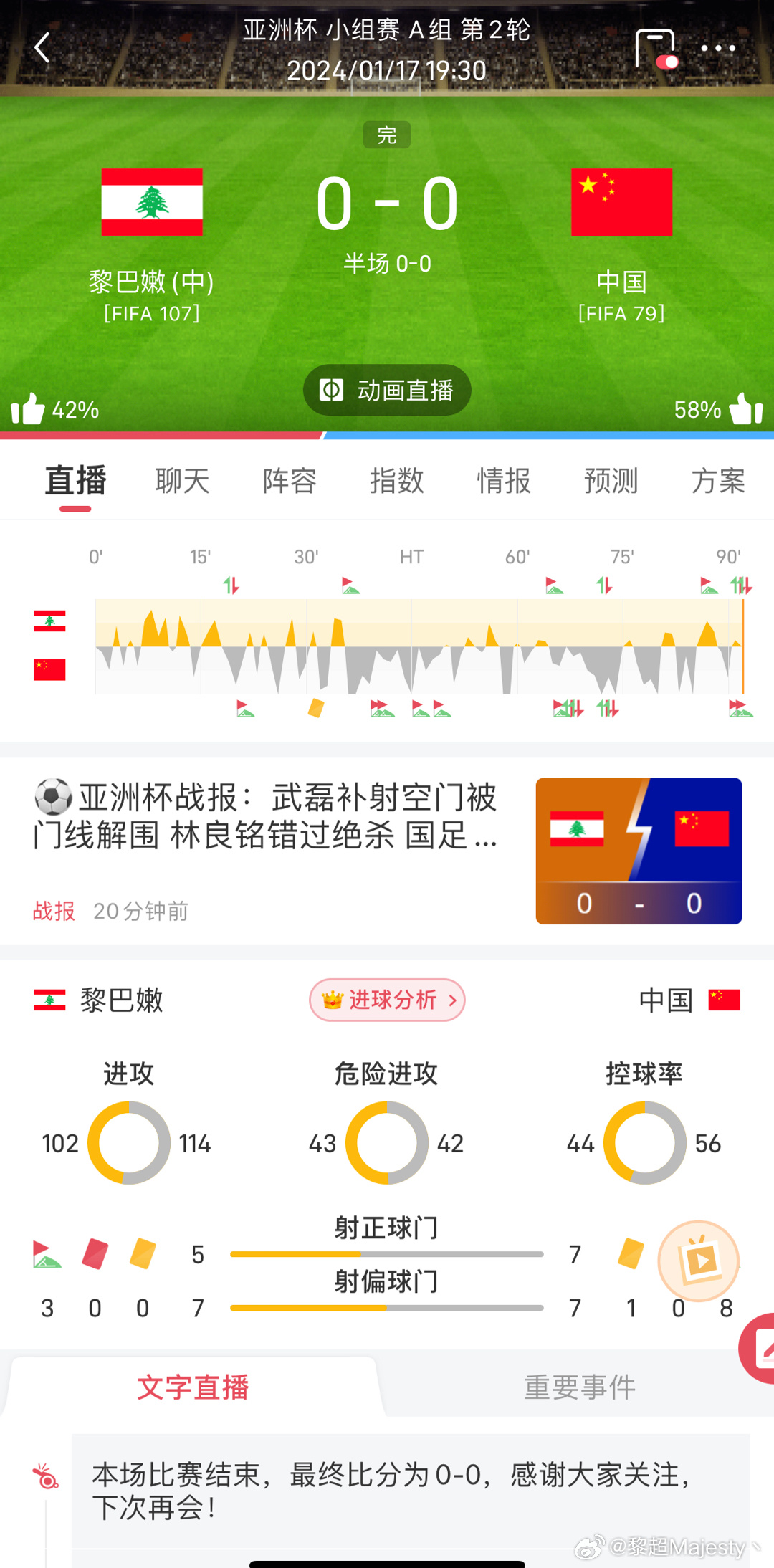
Task: Read the 亚洲杯战报 match report
Action: click(387, 851)
